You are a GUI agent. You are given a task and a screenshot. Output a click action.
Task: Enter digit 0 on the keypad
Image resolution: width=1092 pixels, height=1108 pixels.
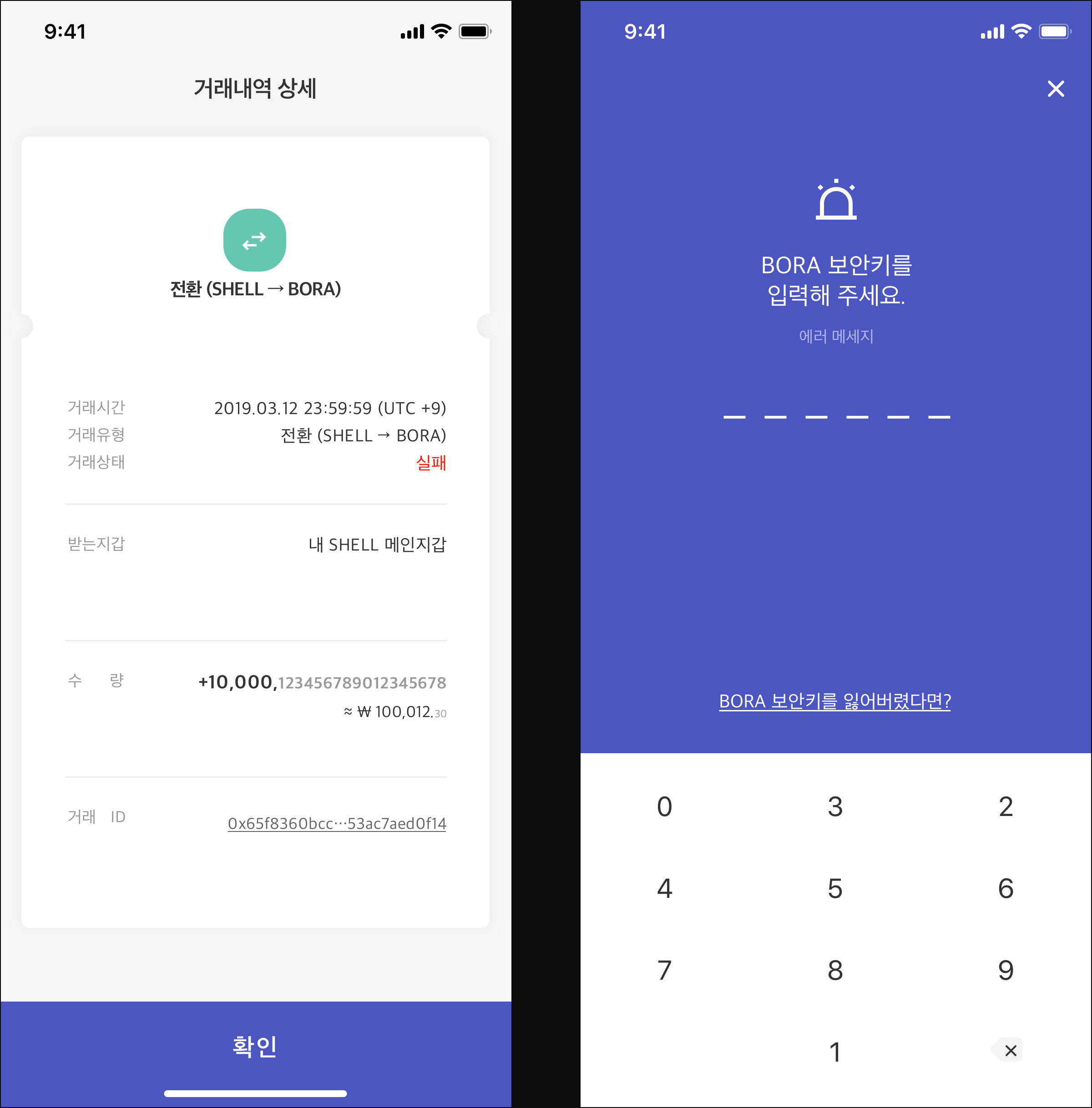click(x=664, y=806)
